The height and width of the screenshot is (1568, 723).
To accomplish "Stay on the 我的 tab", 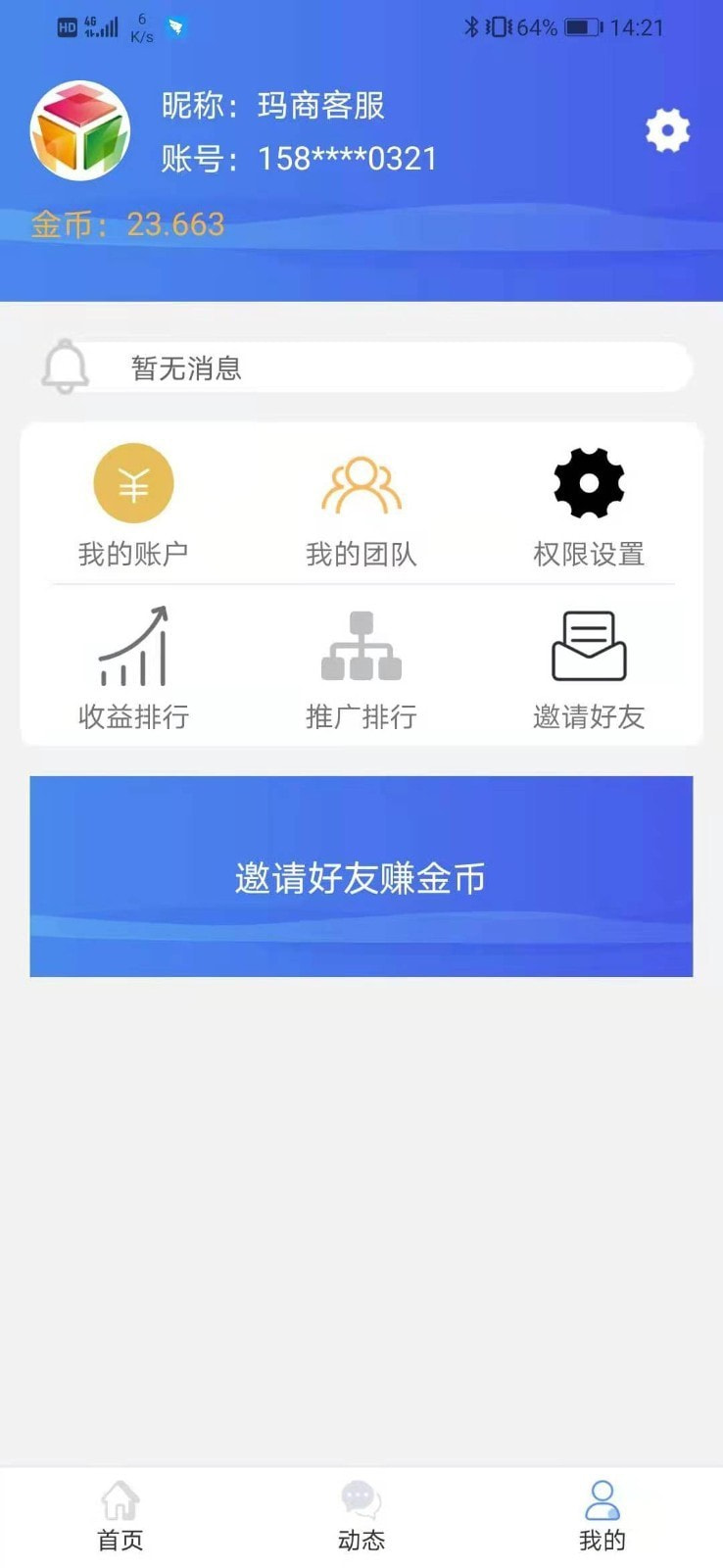I will click(602, 1514).
